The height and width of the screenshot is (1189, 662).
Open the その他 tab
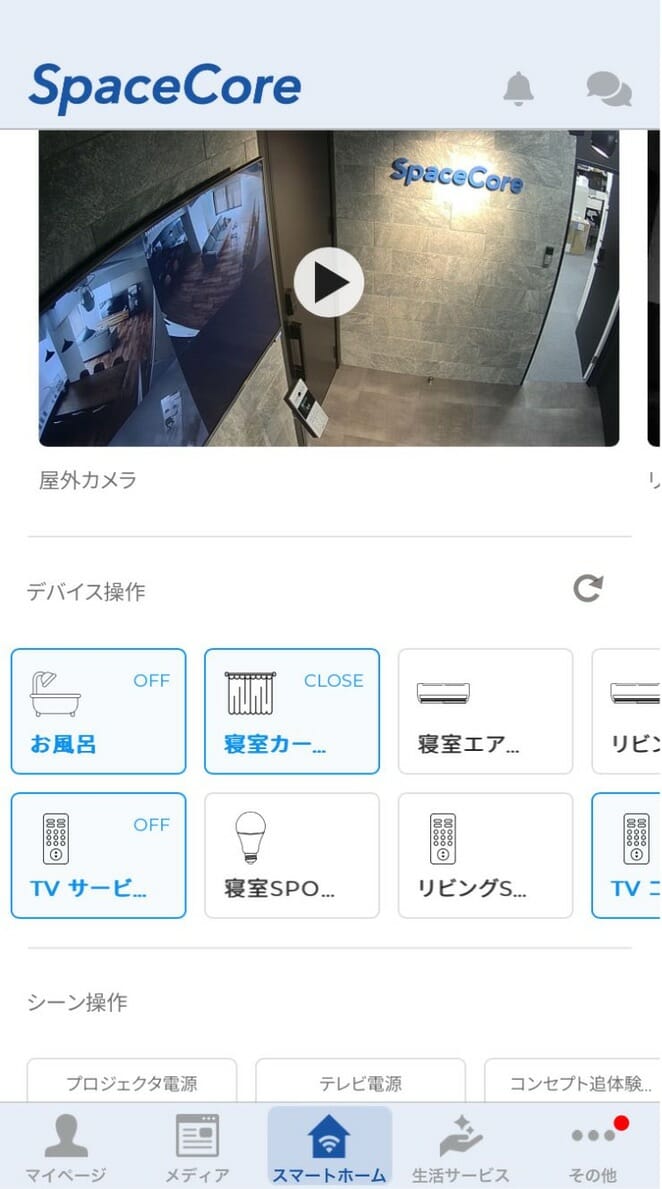click(x=593, y=1147)
